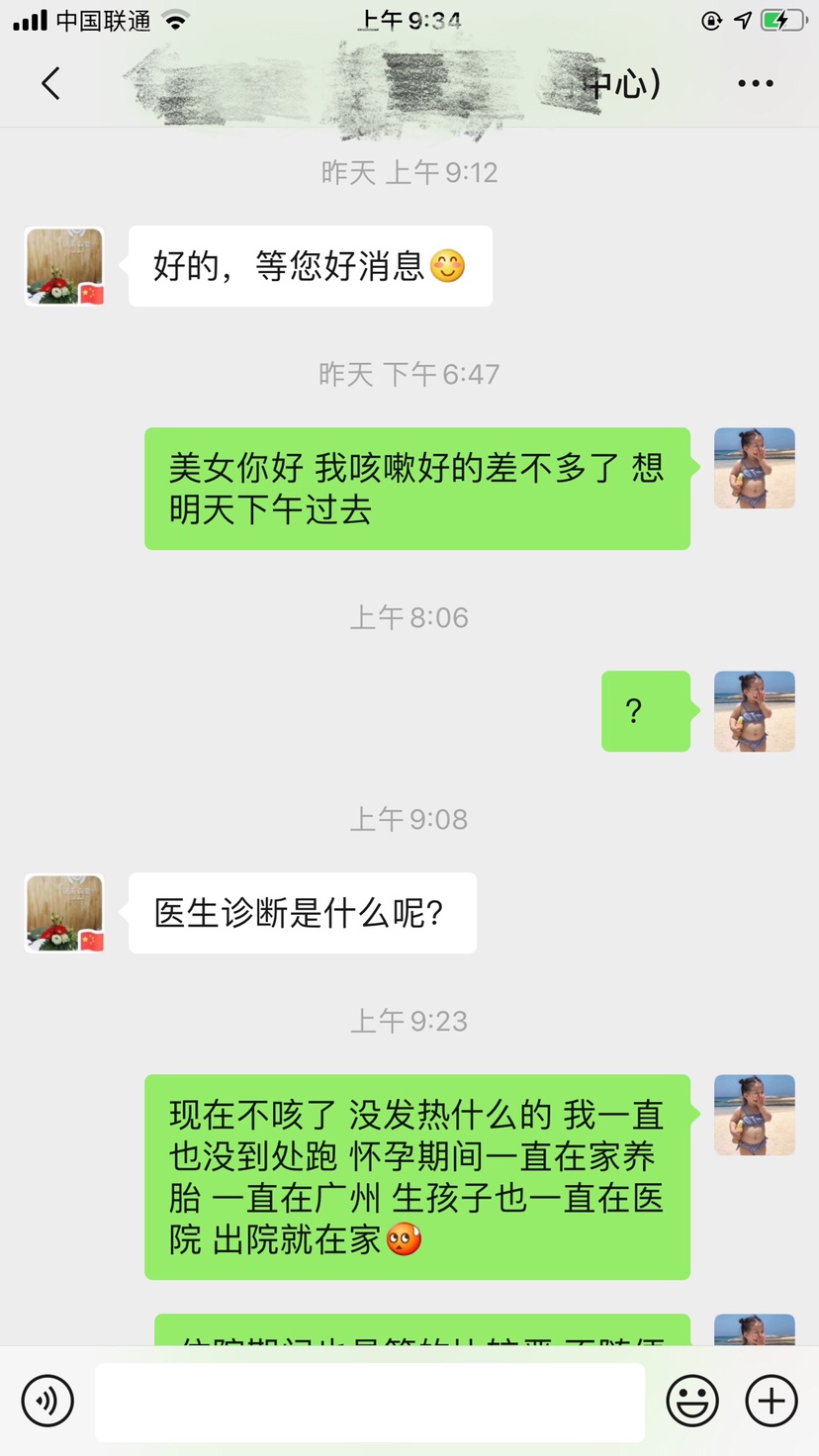The image size is (819, 1456).
Task: Open the three-dots chat info menu
Action: pyautogui.click(x=756, y=83)
